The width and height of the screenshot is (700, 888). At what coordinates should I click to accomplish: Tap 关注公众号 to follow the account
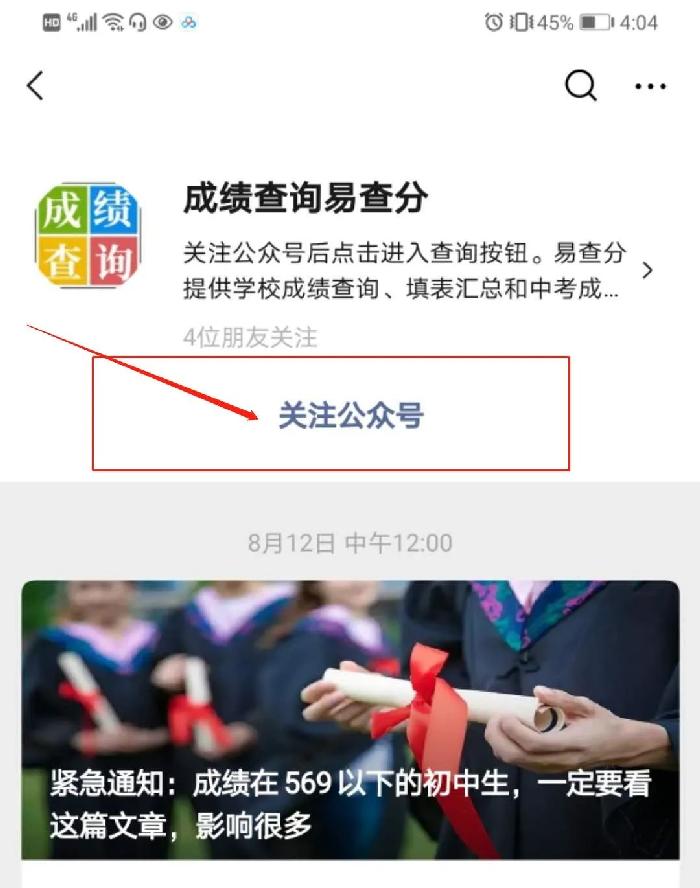click(350, 414)
